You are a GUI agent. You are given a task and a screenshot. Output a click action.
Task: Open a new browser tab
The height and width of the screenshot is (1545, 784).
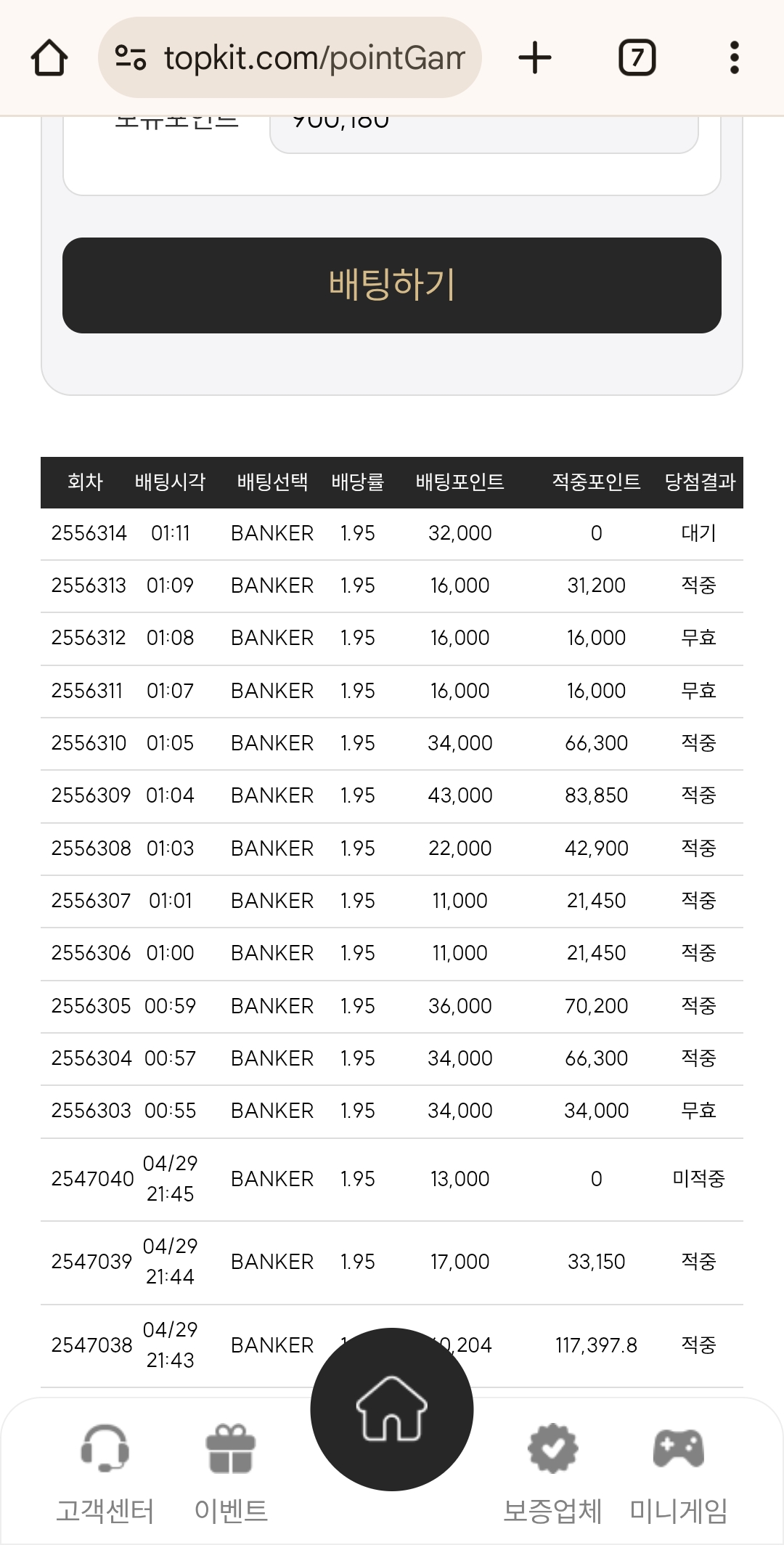[535, 58]
